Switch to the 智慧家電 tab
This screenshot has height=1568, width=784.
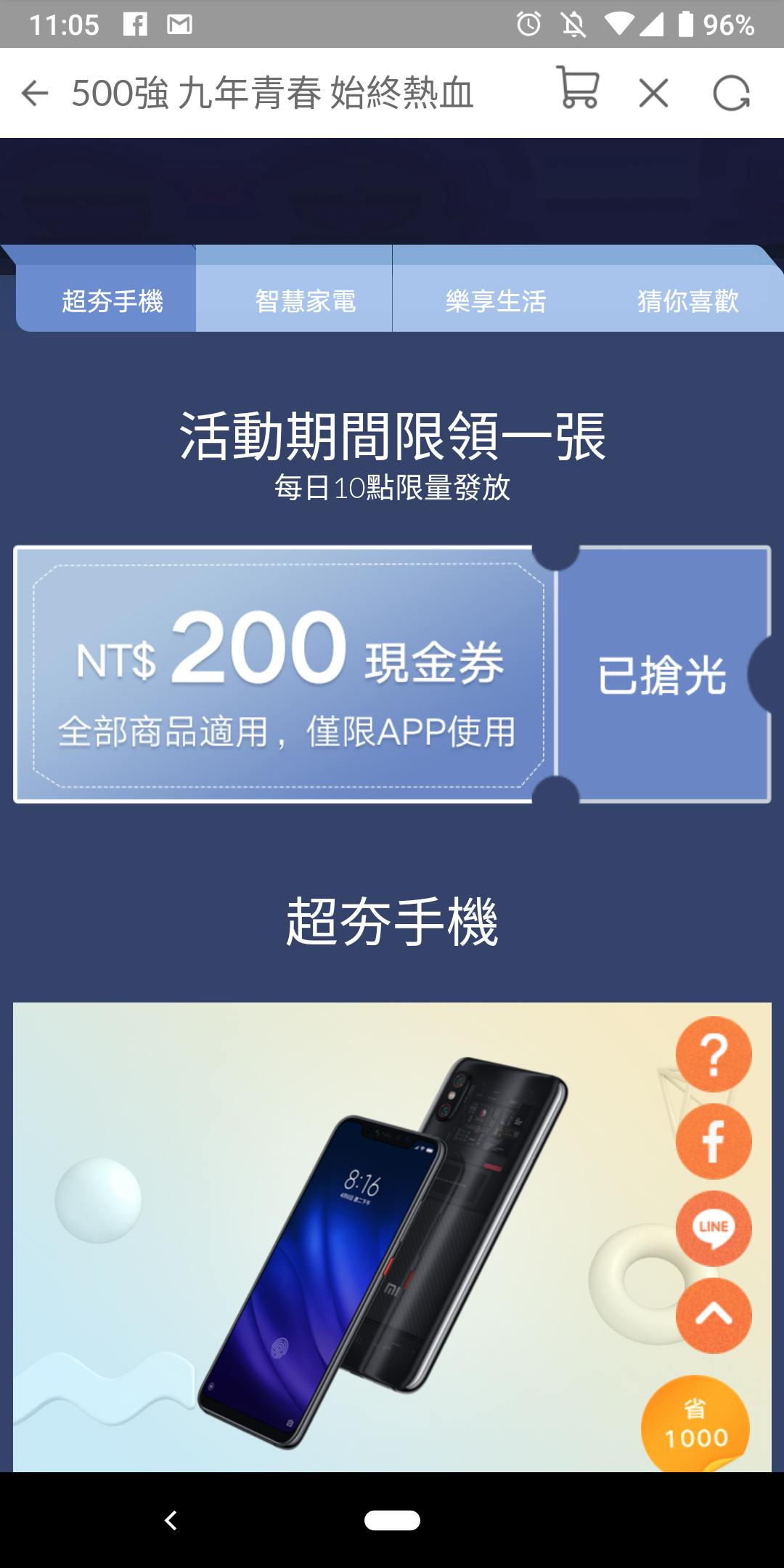305,301
